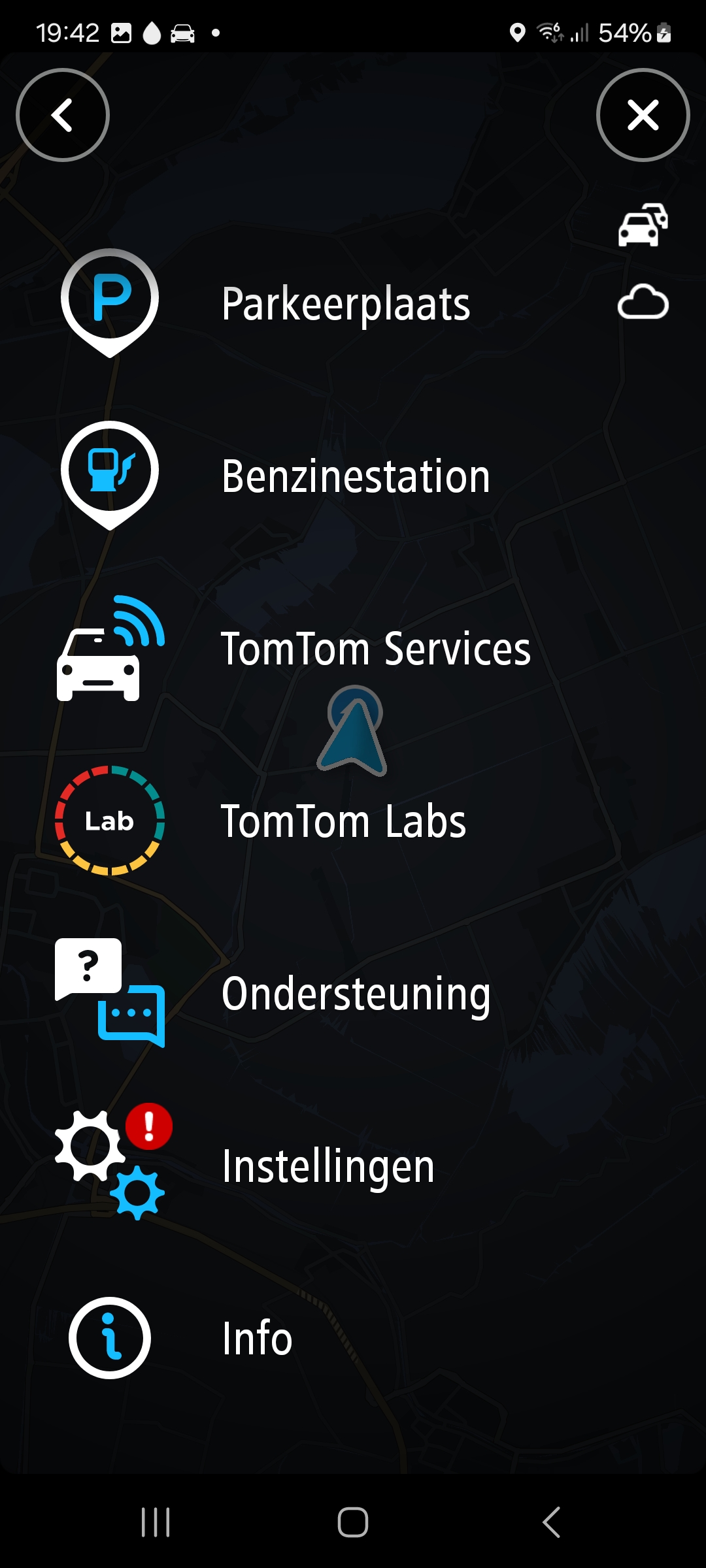
Task: Go back using the top-left arrow
Action: (63, 115)
